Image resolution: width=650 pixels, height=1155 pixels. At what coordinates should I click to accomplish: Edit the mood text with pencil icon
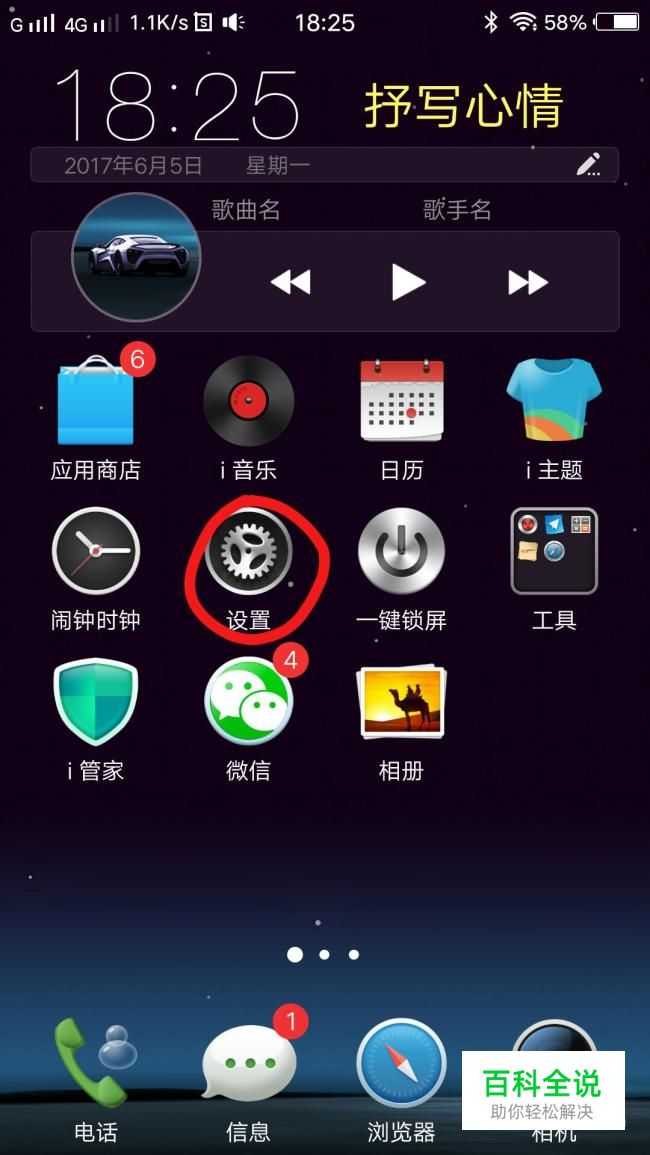click(588, 165)
